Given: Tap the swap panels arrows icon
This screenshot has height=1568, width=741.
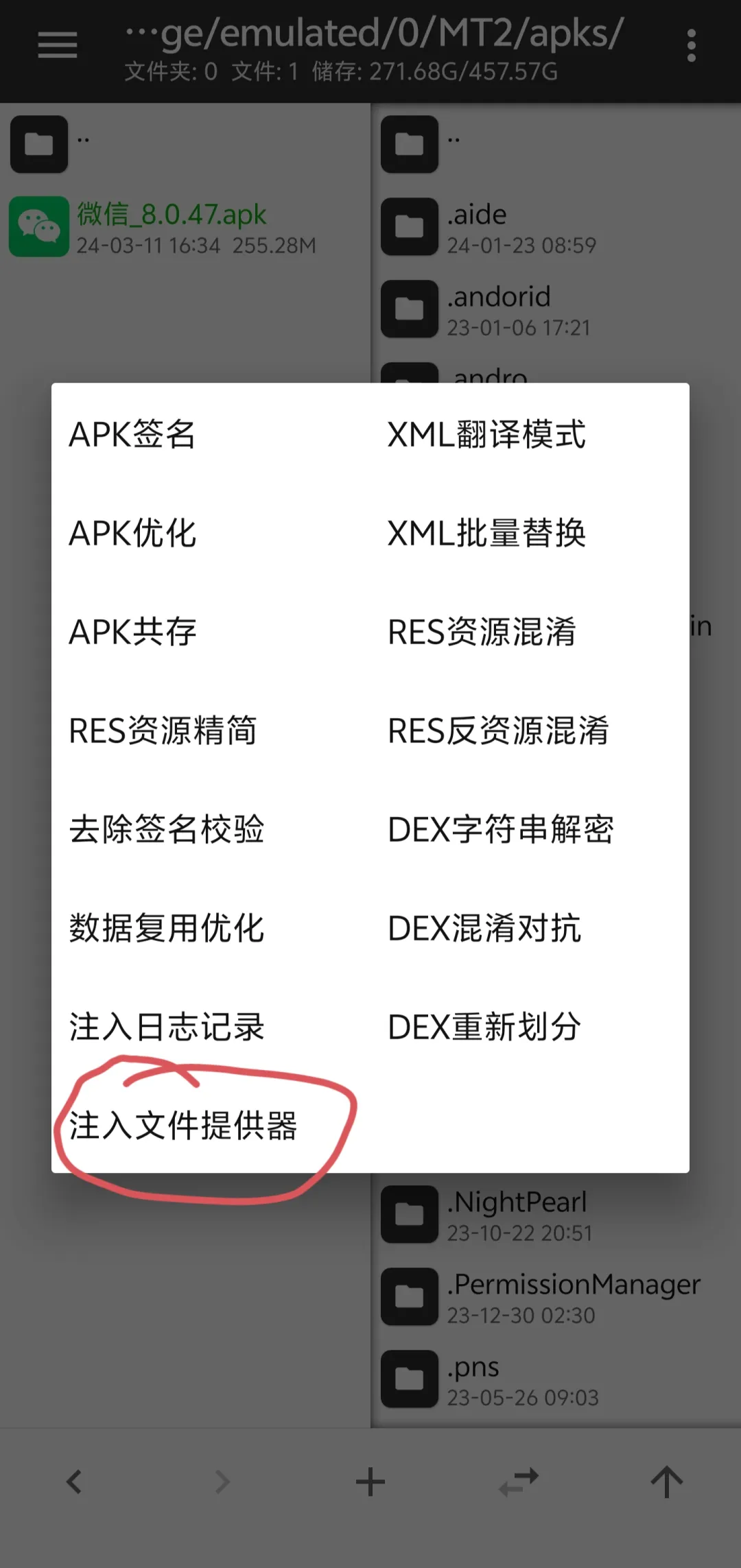Looking at the screenshot, I should click(x=519, y=1482).
